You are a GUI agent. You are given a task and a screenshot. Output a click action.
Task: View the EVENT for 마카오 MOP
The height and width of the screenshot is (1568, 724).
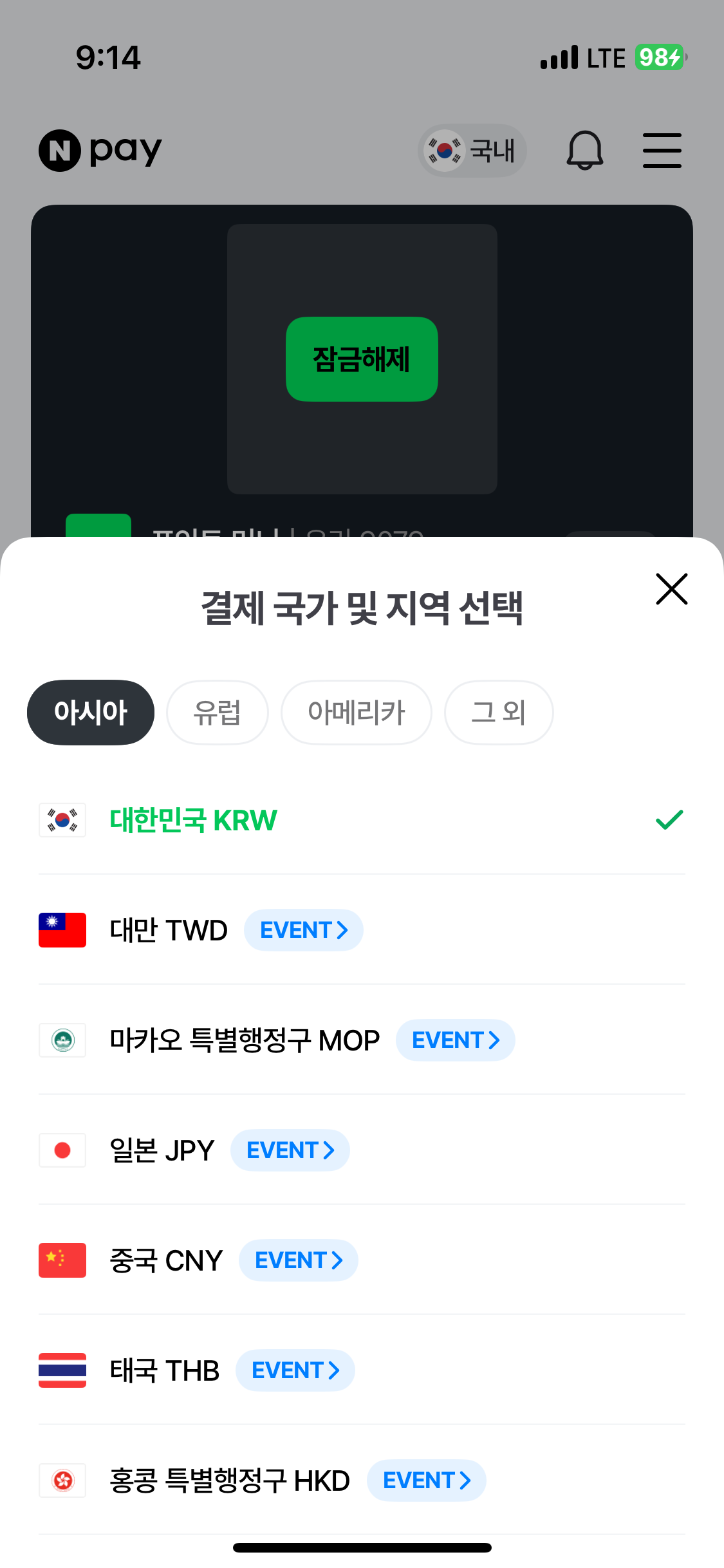coord(456,1041)
